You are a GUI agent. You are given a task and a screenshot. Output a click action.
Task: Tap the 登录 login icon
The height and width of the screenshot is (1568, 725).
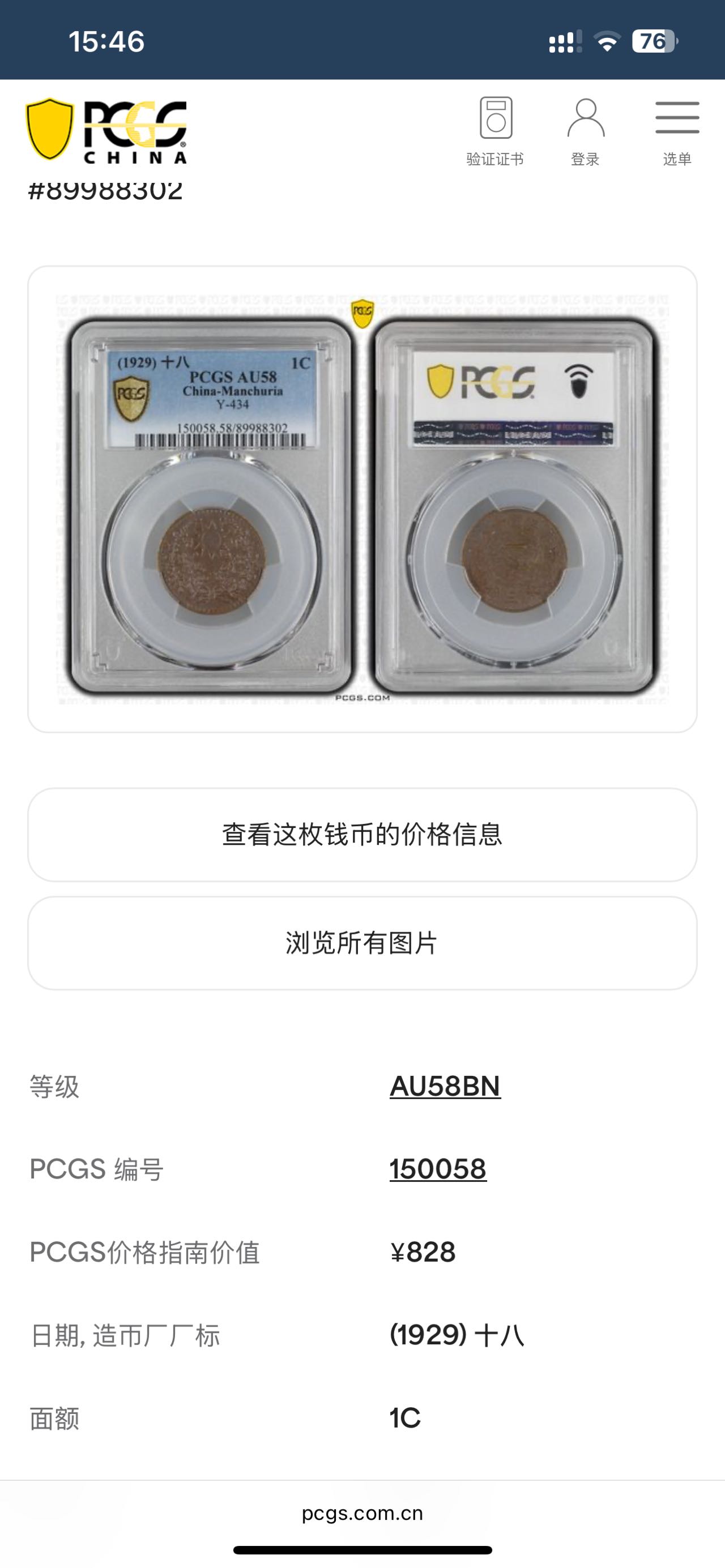(x=585, y=131)
